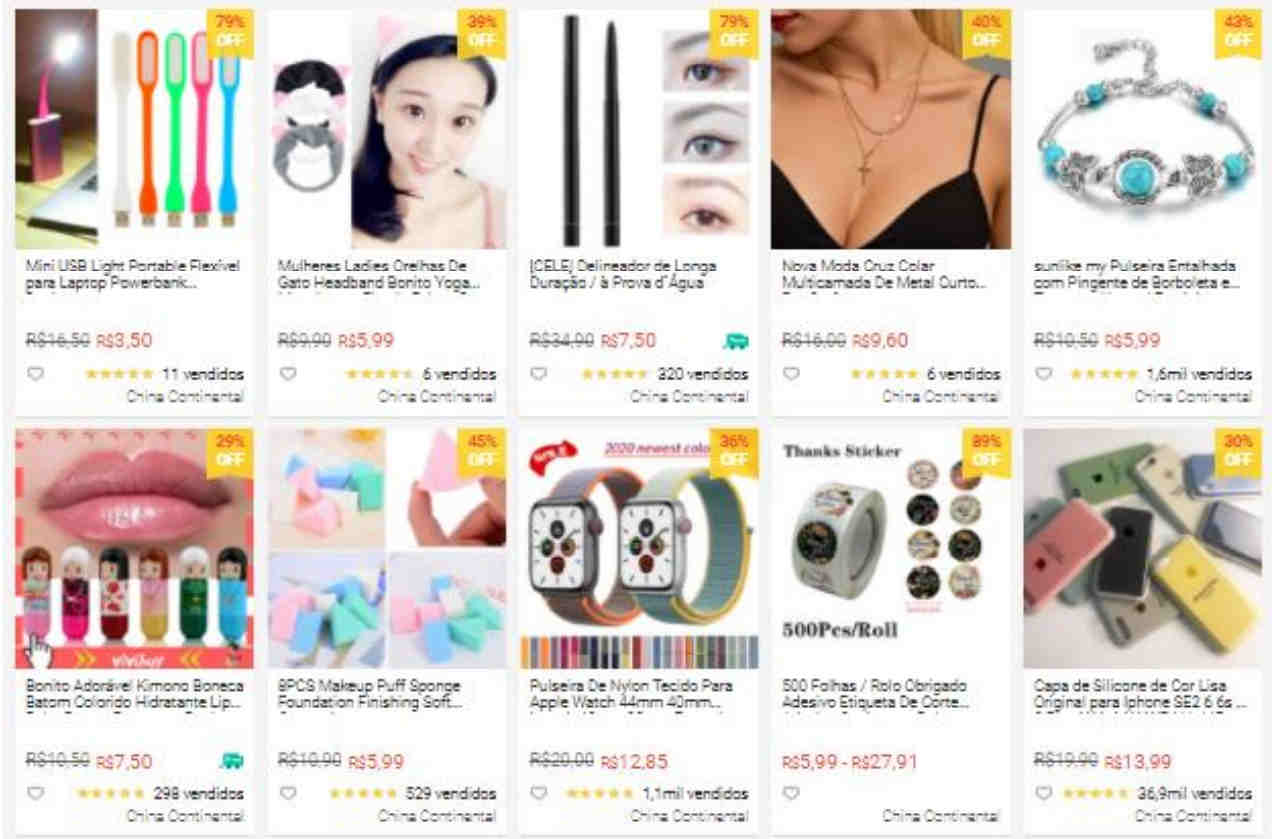Open the Kimono Boneca Batom lip balm
This screenshot has width=1279, height=839.
[x=133, y=694]
